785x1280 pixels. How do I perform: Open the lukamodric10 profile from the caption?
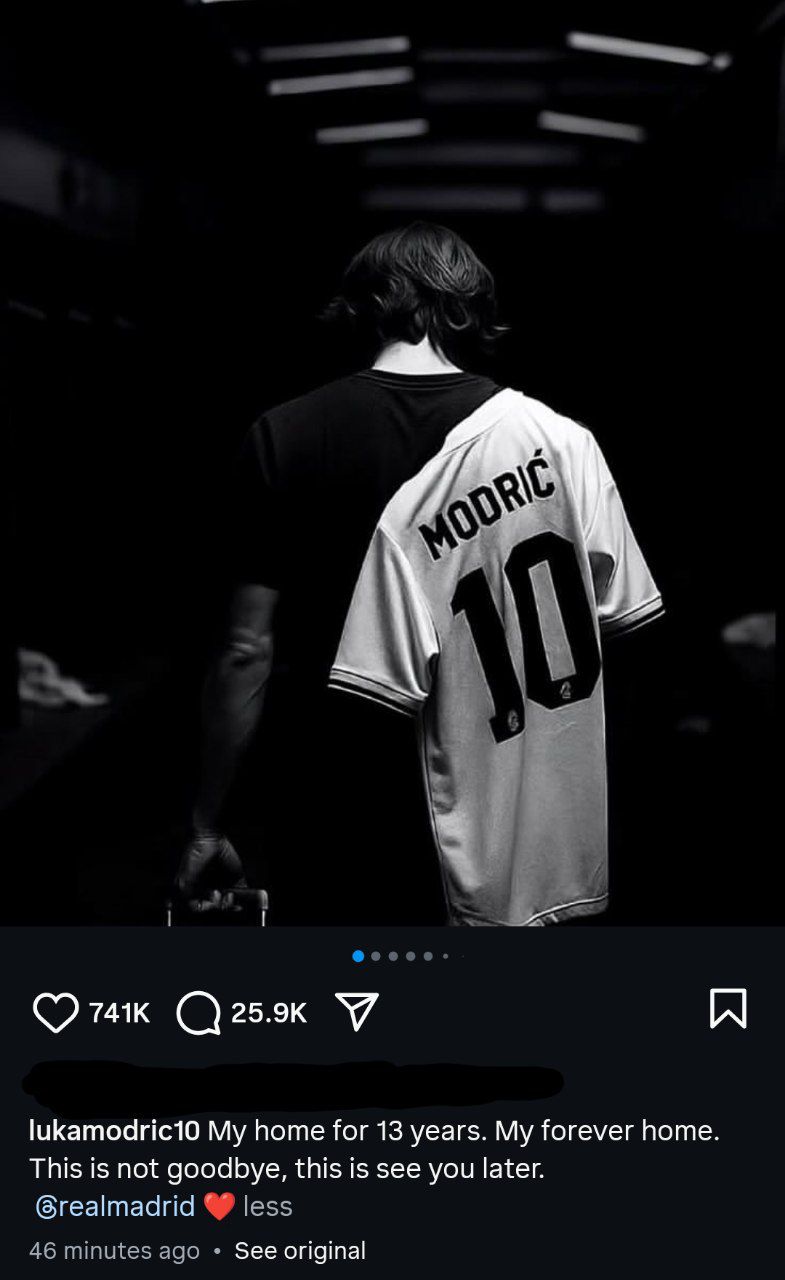pyautogui.click(x=115, y=1131)
